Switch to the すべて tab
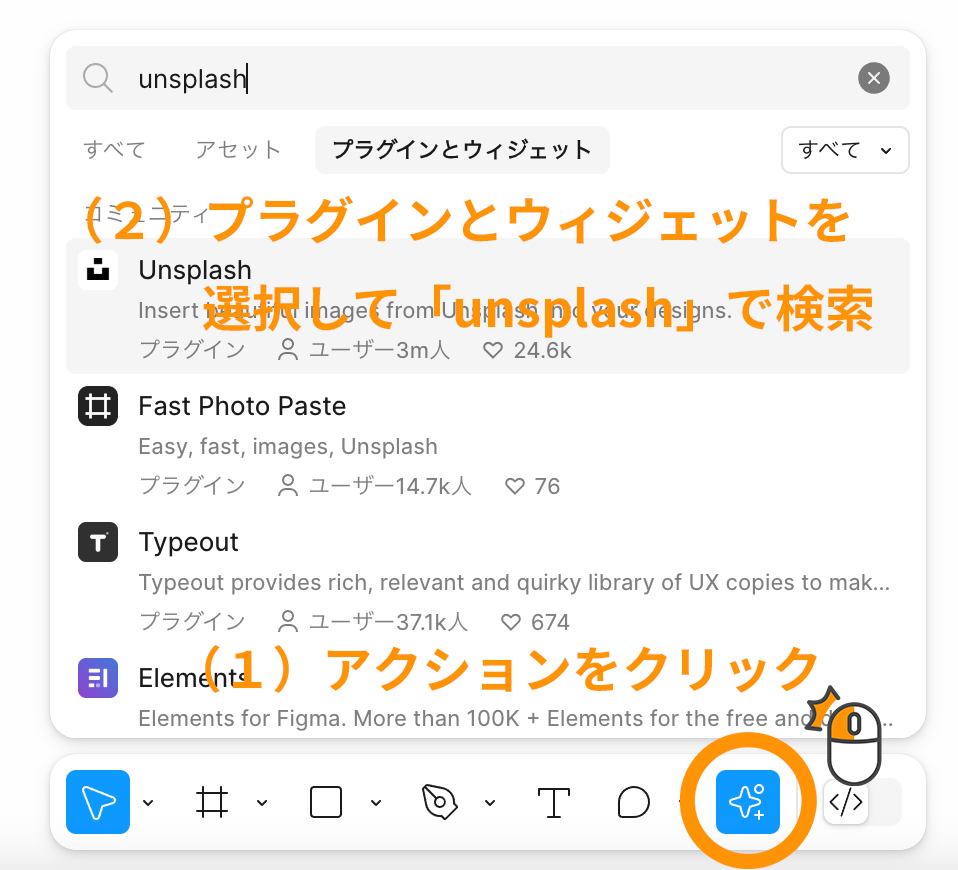The image size is (958, 870). [114, 150]
